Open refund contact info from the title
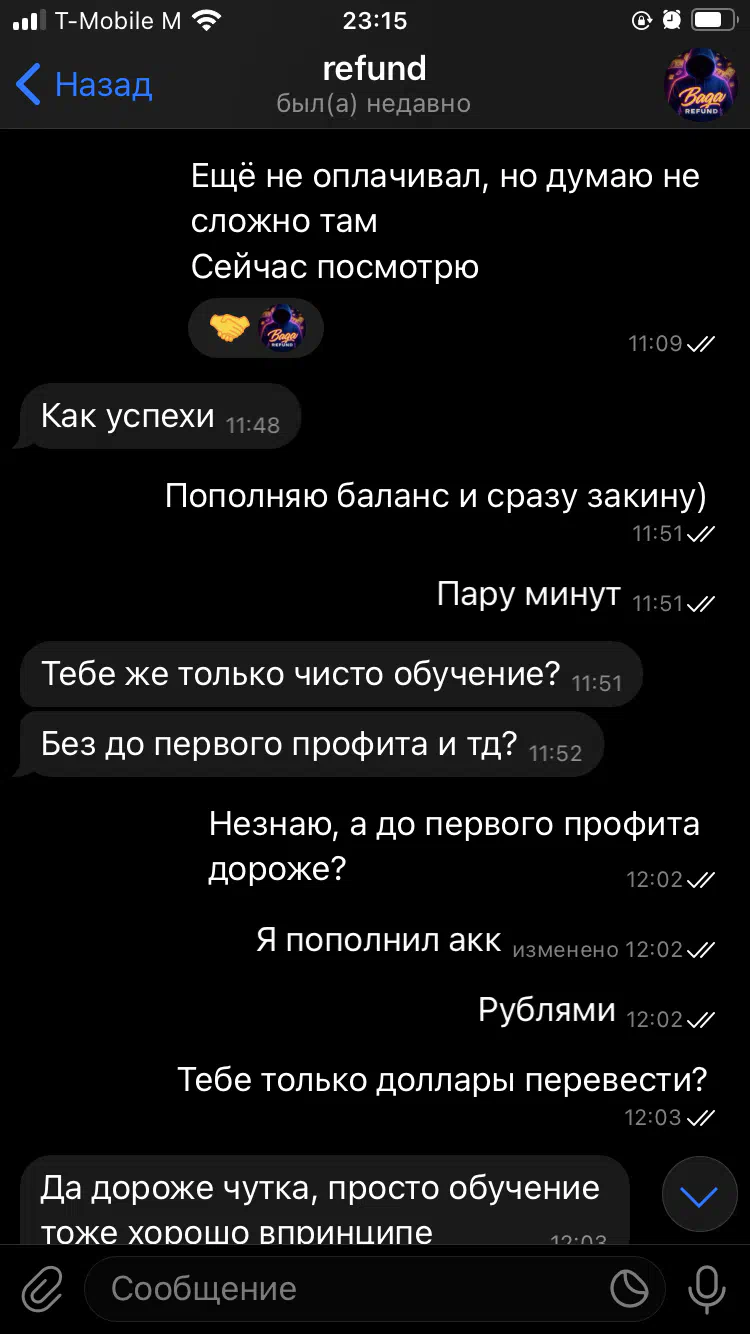750x1334 pixels. pos(374,68)
